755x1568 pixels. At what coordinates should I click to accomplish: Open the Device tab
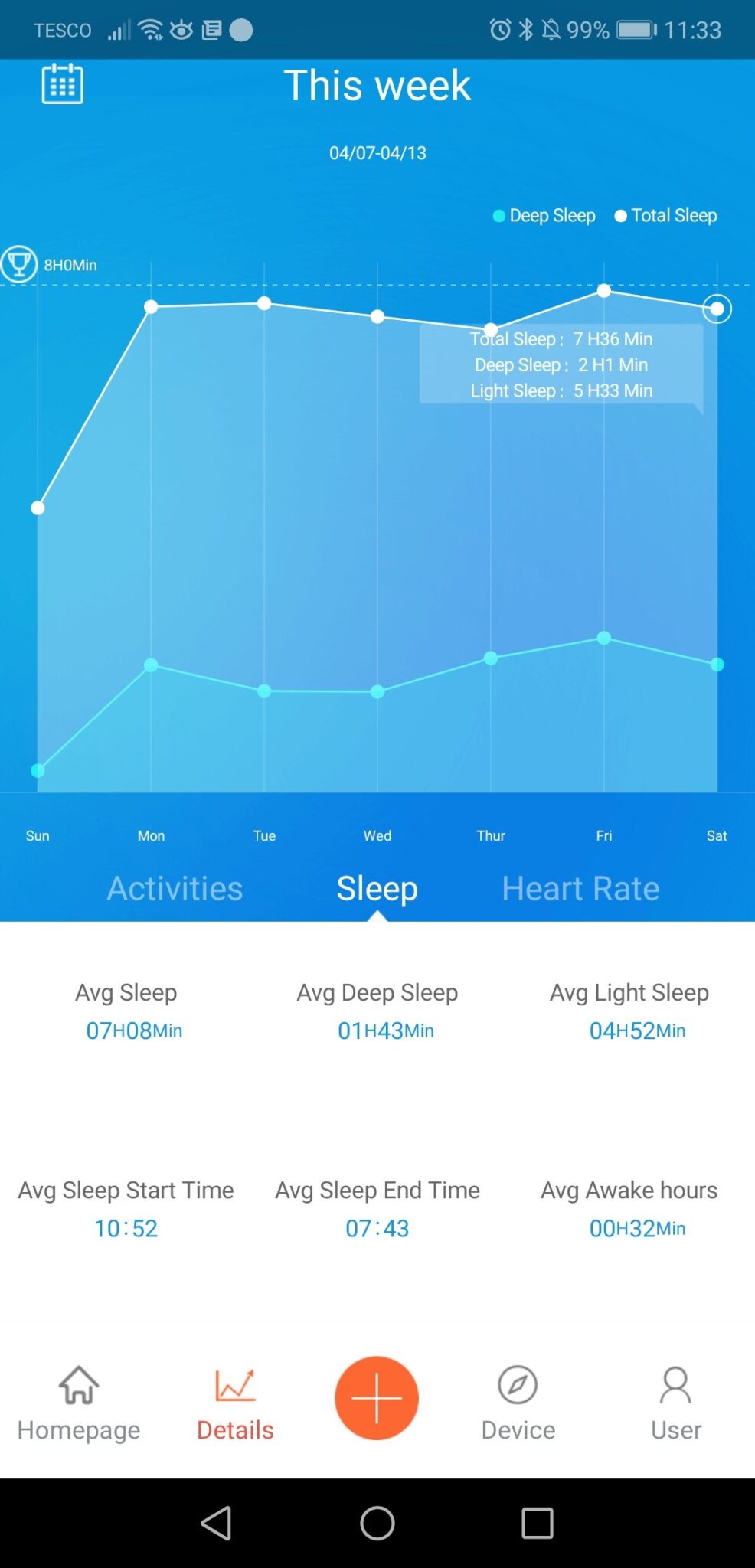point(518,1403)
